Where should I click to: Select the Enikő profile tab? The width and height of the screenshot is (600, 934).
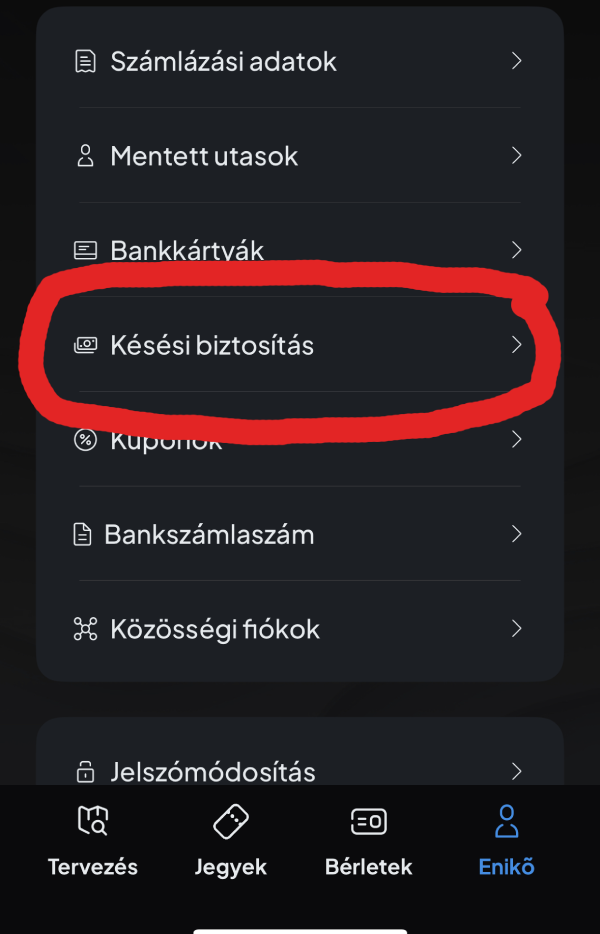[506, 843]
